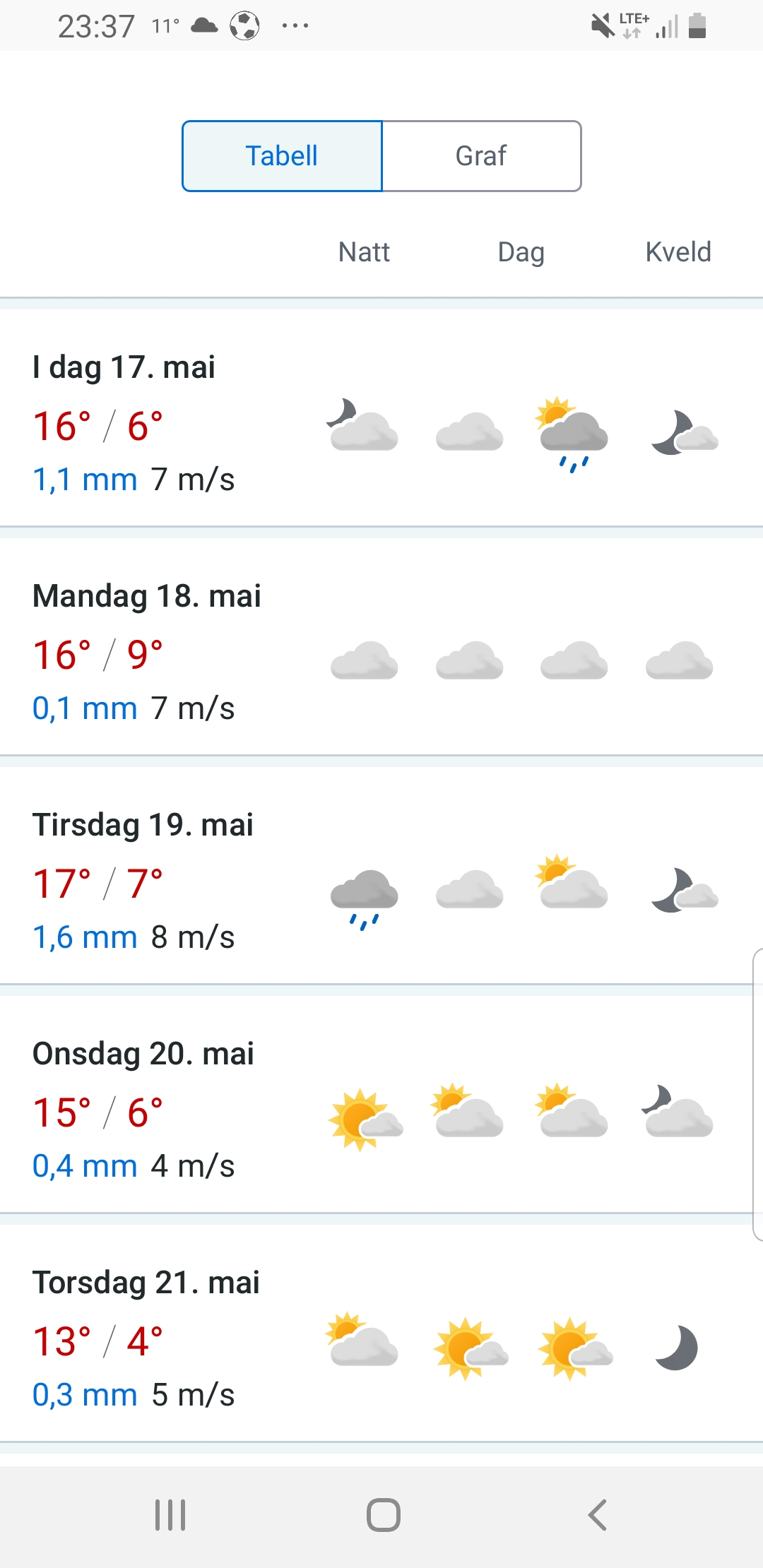Open recent apps from navigation bar
The height and width of the screenshot is (1568, 763).
[170, 1515]
